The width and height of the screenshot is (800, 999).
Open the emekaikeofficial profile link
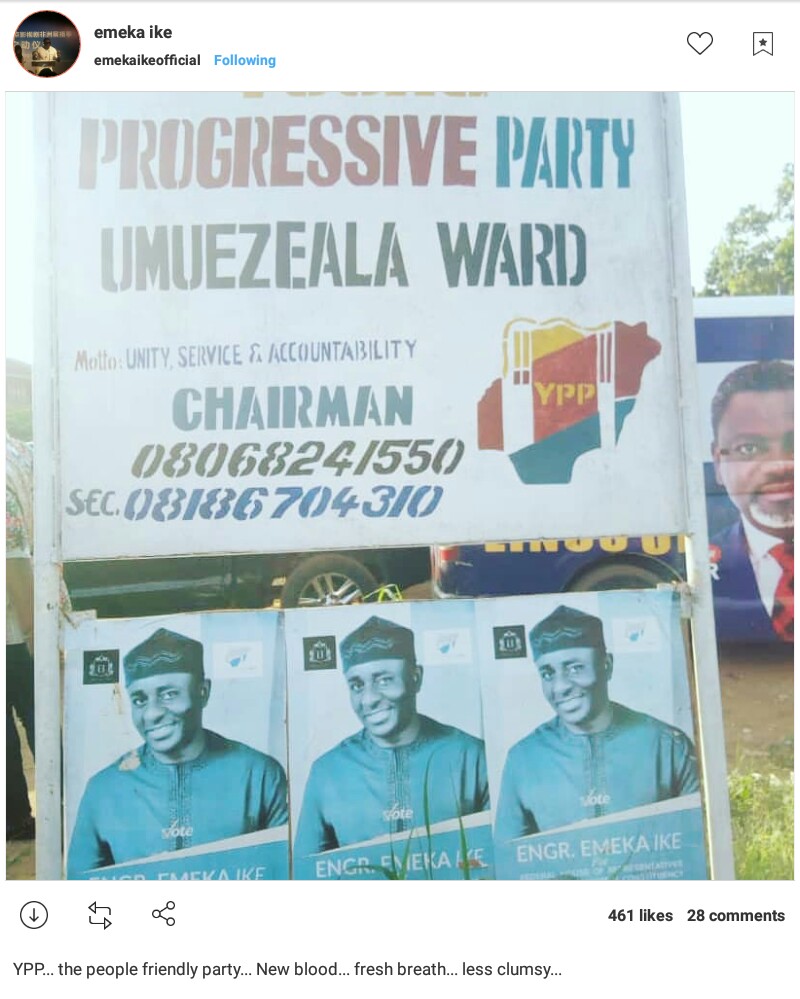point(147,60)
